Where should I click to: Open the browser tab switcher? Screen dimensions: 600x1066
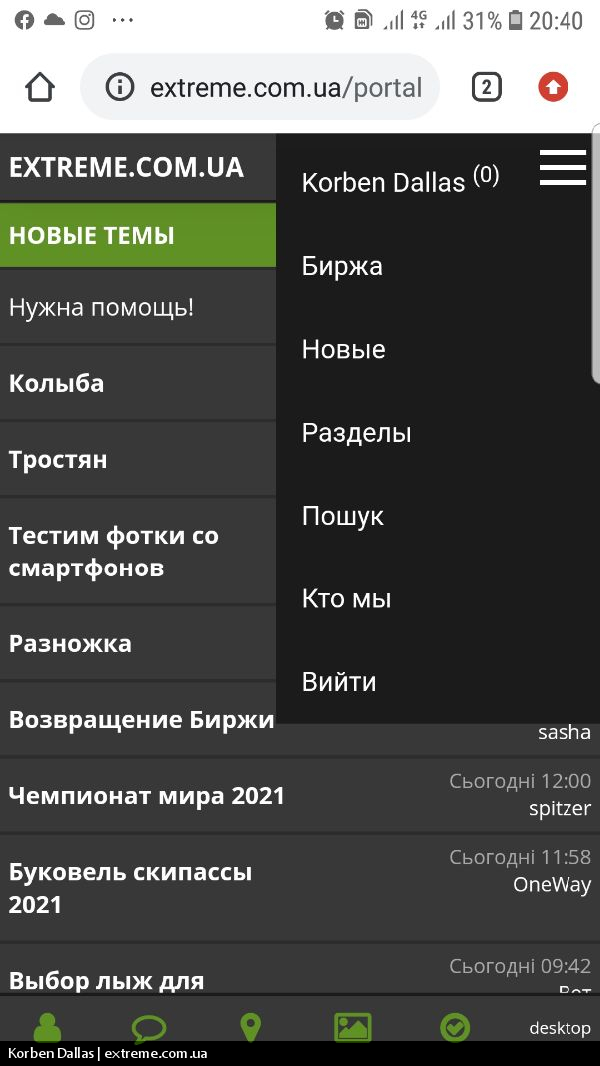[487, 87]
